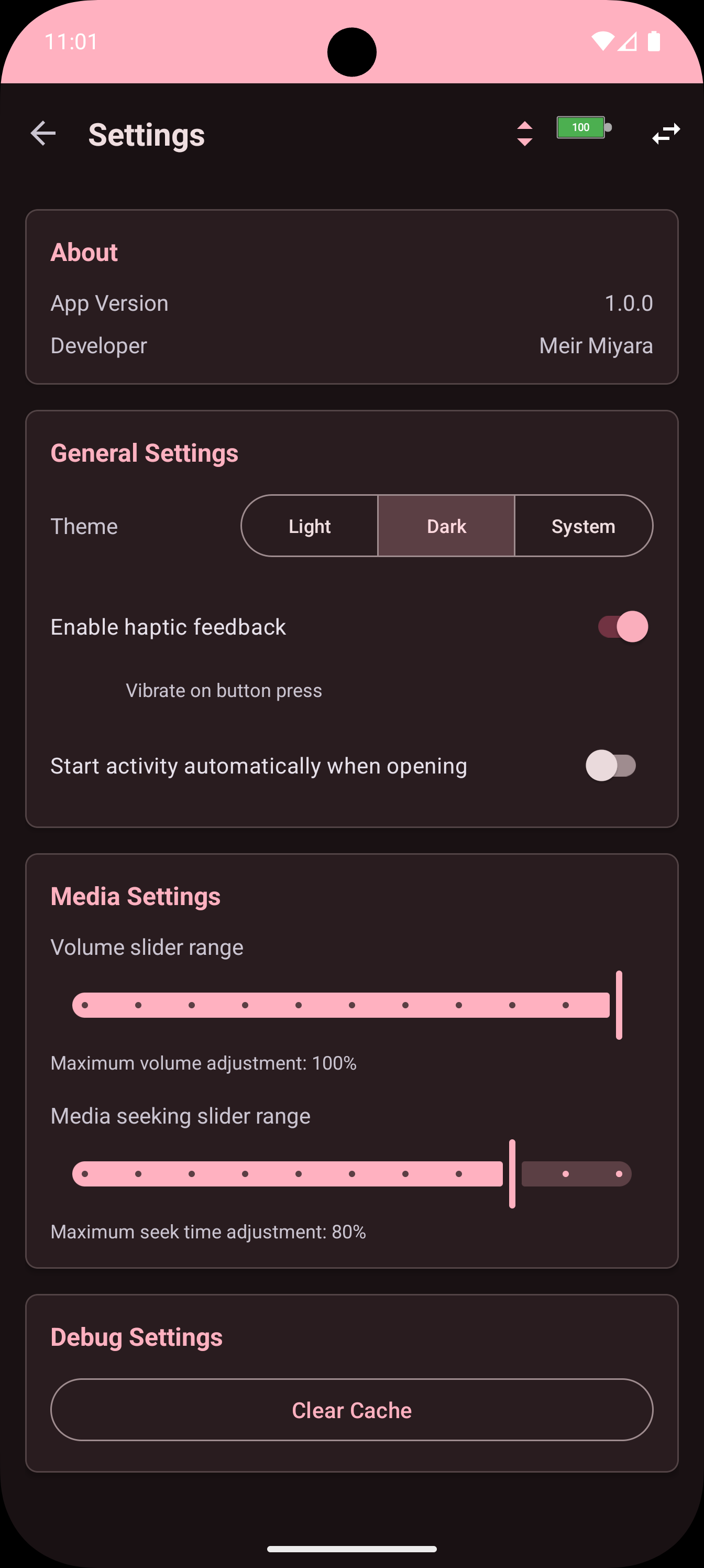Enable start activity automatically when opening

point(611,765)
